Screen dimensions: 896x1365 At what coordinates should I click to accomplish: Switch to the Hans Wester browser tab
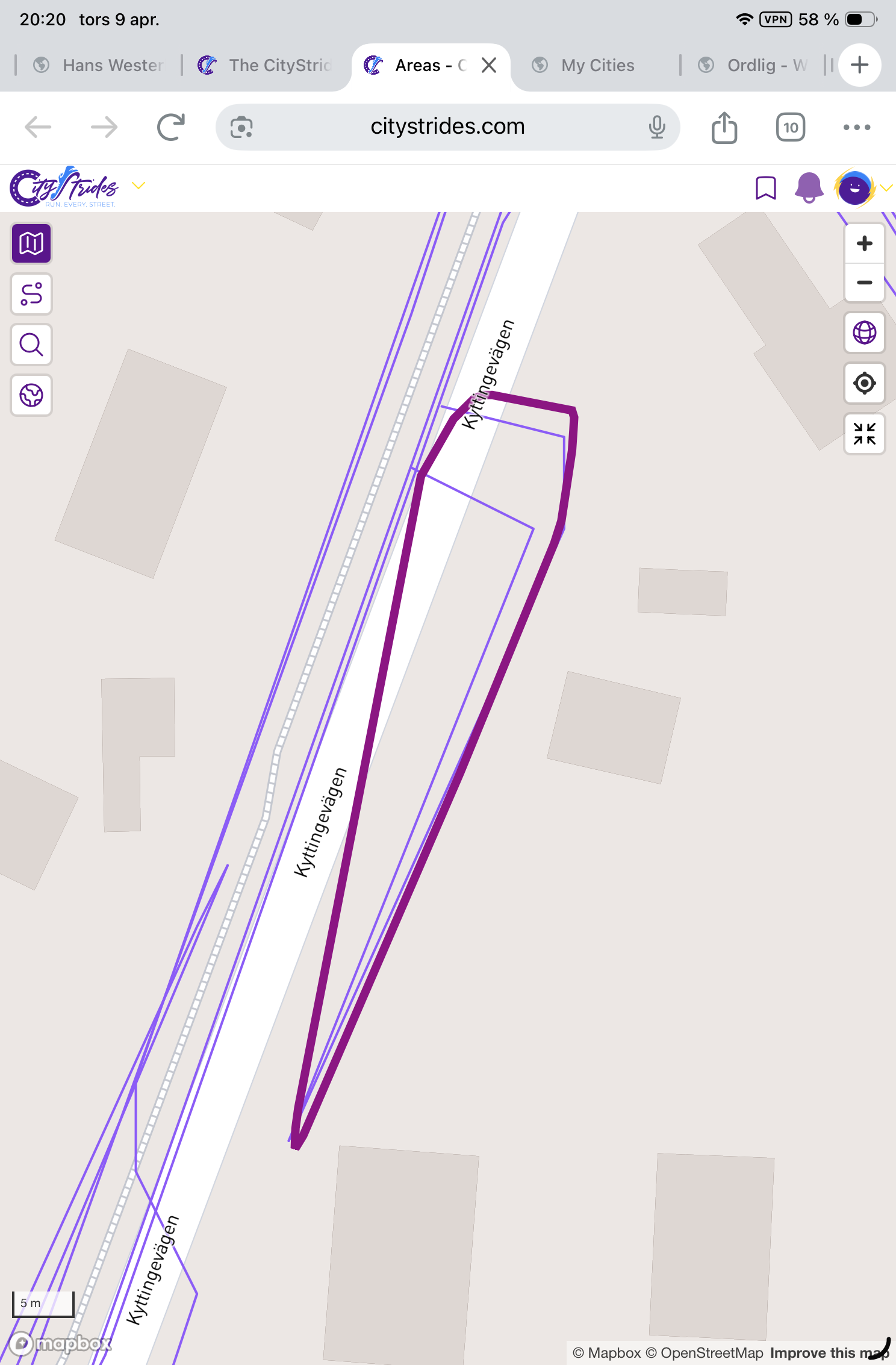pos(99,65)
